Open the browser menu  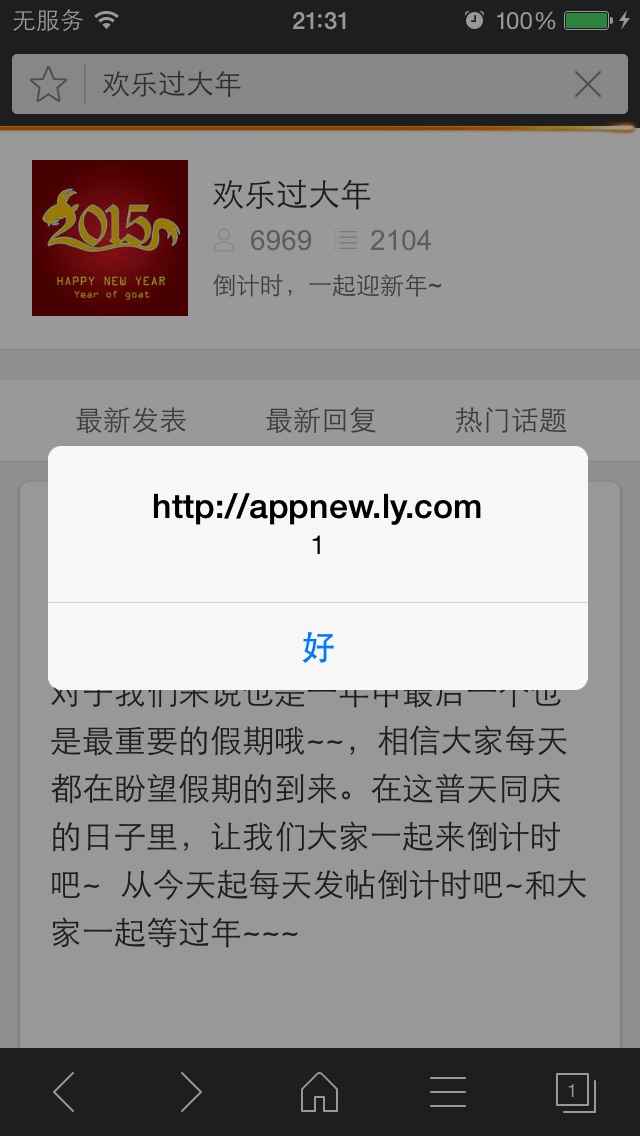tap(448, 1092)
